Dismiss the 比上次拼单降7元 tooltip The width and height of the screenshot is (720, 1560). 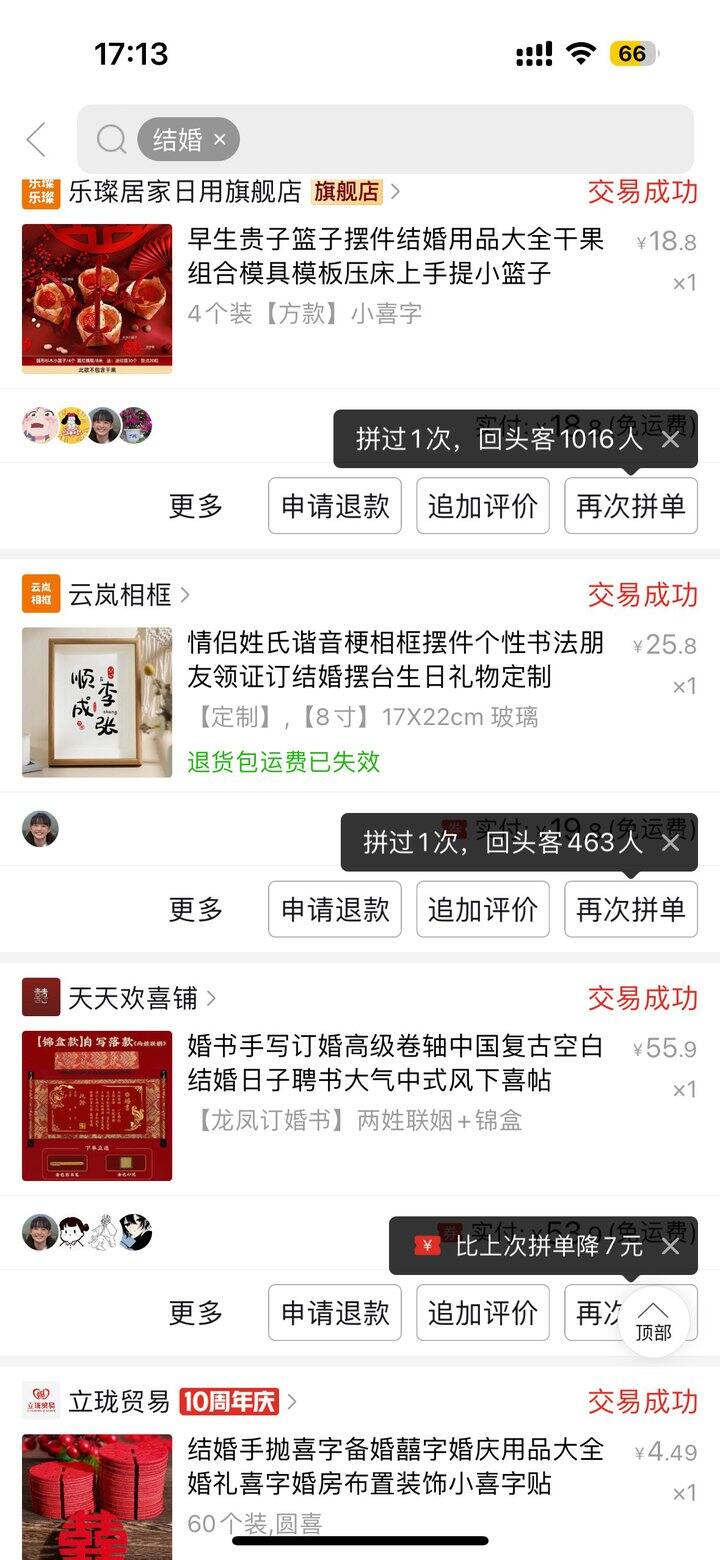point(671,1246)
